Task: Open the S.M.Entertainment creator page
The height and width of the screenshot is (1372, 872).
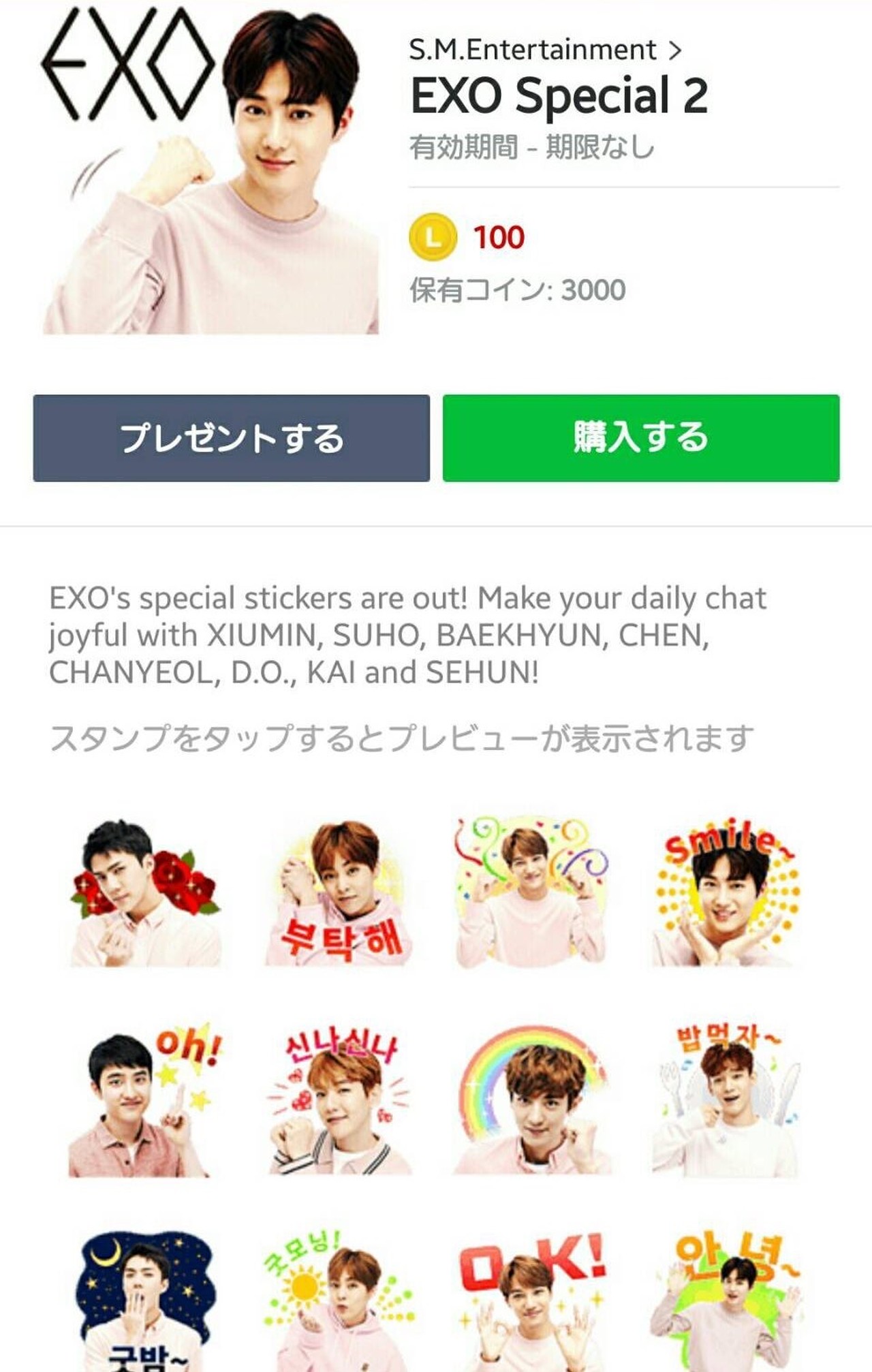Action: click(x=544, y=50)
